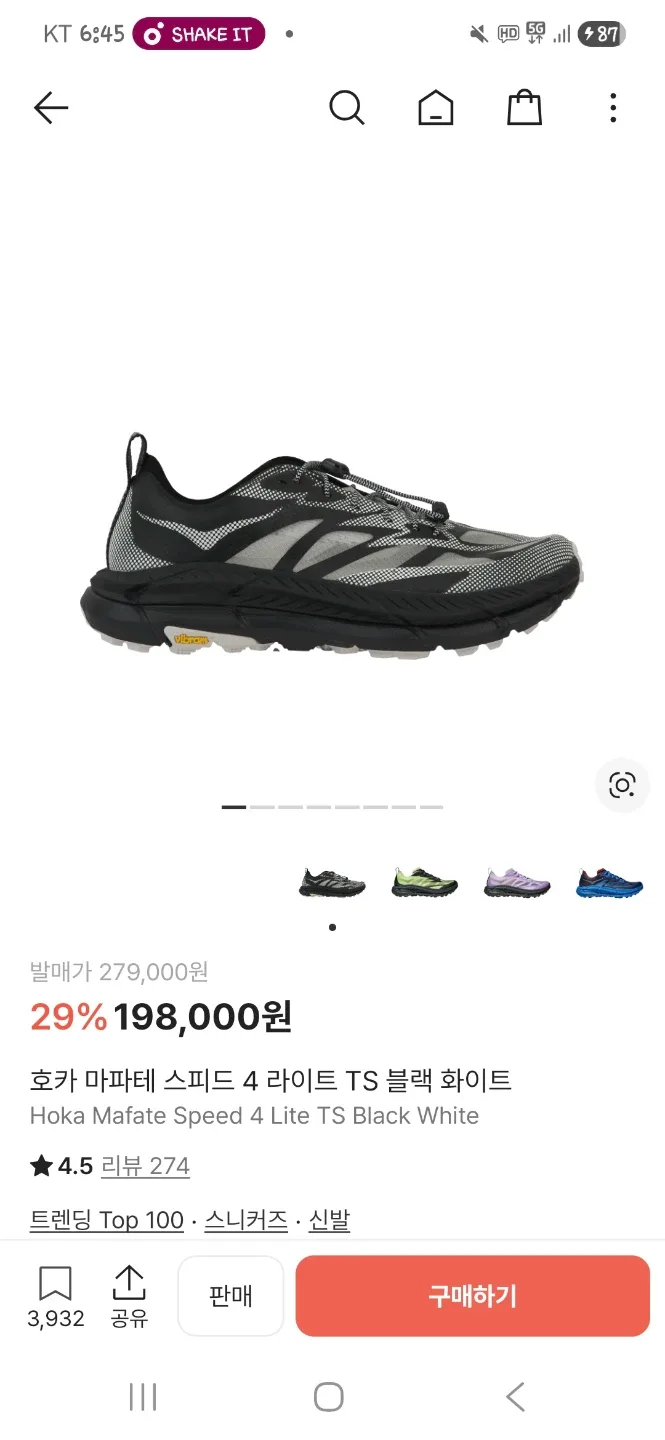Open the 스니커즈 category link
The height and width of the screenshot is (1440, 665).
[246, 1220]
